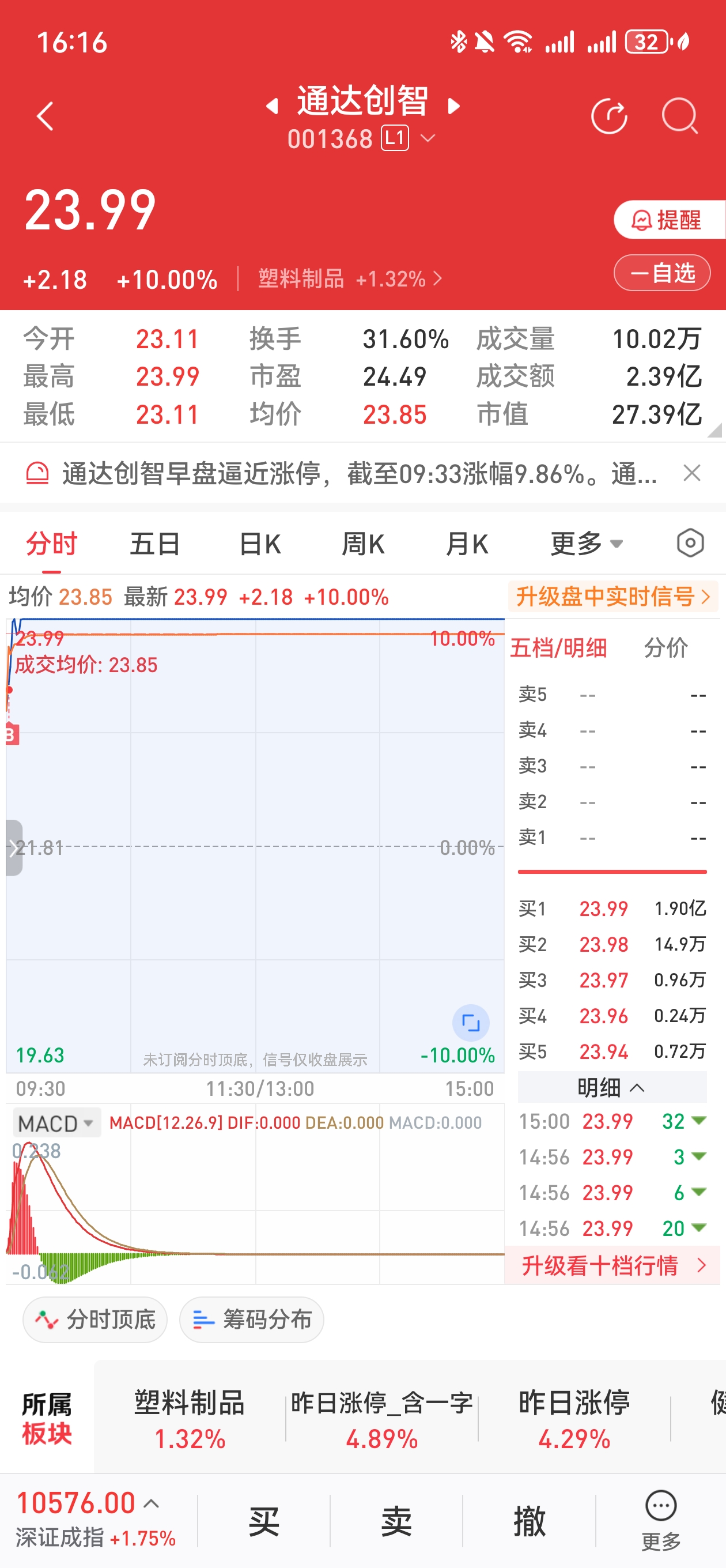
Task: Open the 塑料制品 sector link
Action: 350,279
